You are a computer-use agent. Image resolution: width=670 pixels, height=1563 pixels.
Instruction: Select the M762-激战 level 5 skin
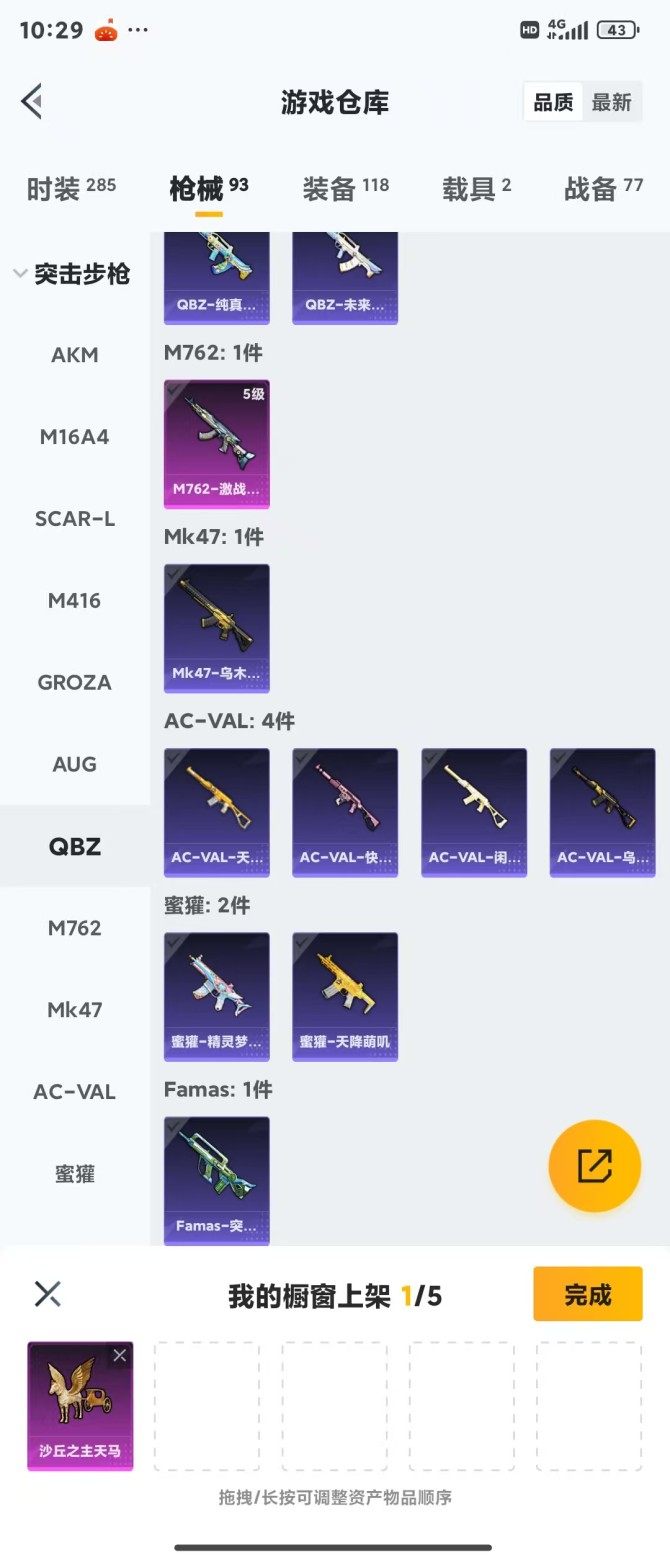pyautogui.click(x=216, y=443)
